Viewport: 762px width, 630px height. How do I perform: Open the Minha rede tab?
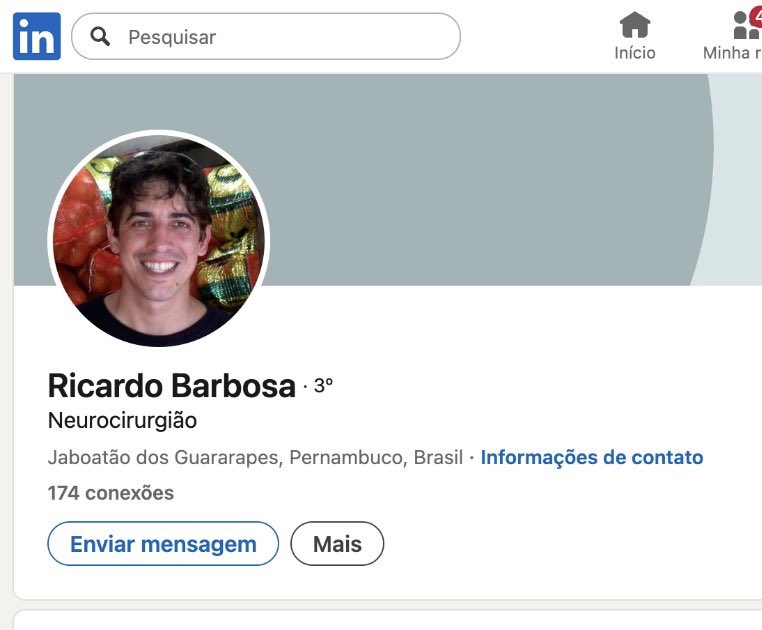point(732,36)
